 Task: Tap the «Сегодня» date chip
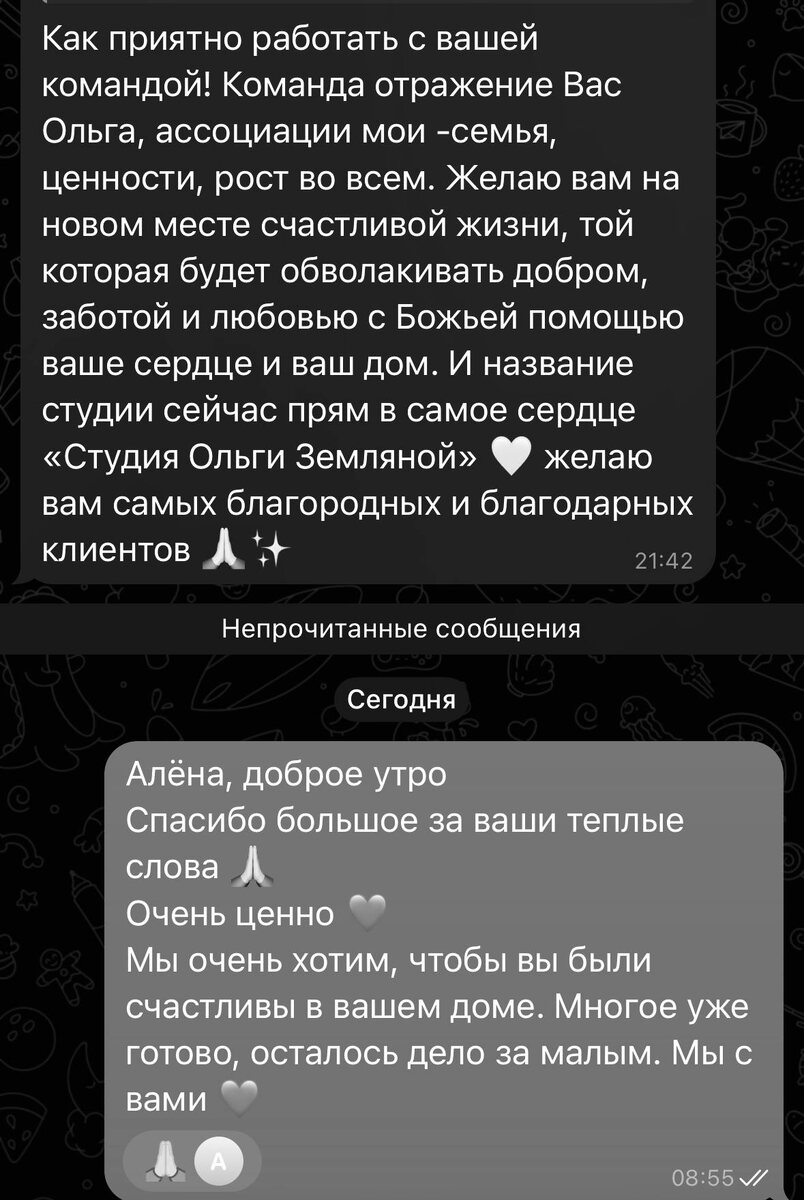coord(402,699)
